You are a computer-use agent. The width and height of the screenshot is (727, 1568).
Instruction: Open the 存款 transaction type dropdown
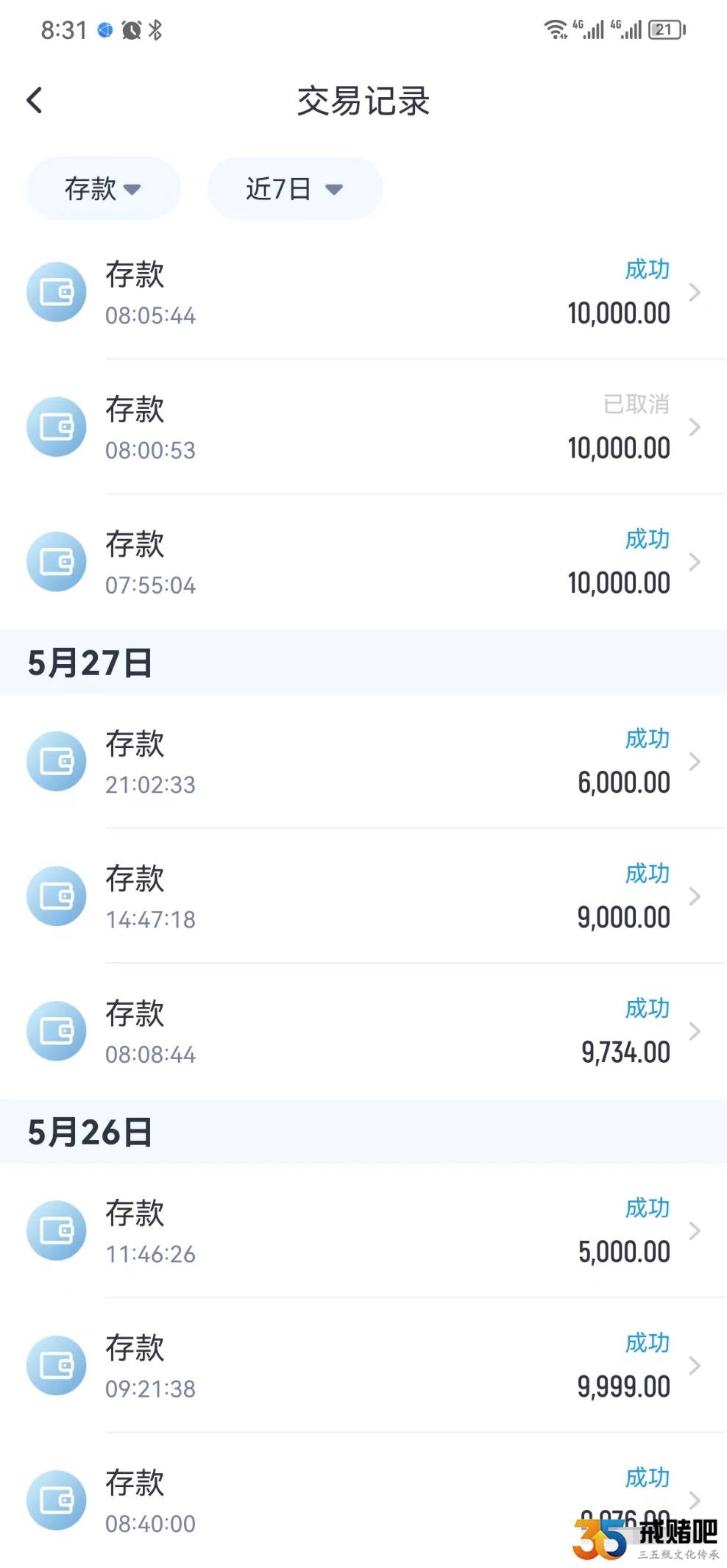pyautogui.click(x=103, y=188)
